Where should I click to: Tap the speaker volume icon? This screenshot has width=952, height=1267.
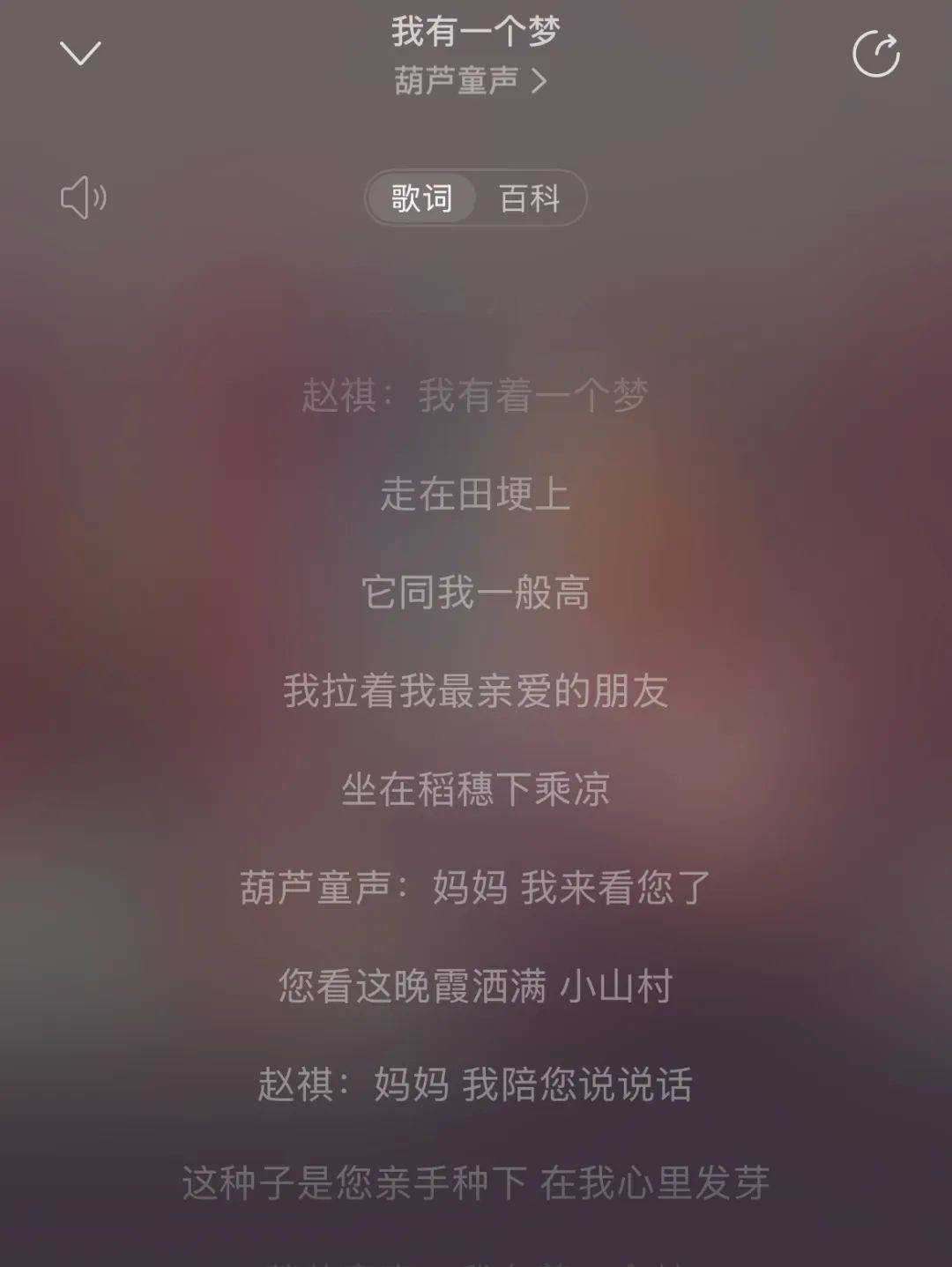coord(83,198)
